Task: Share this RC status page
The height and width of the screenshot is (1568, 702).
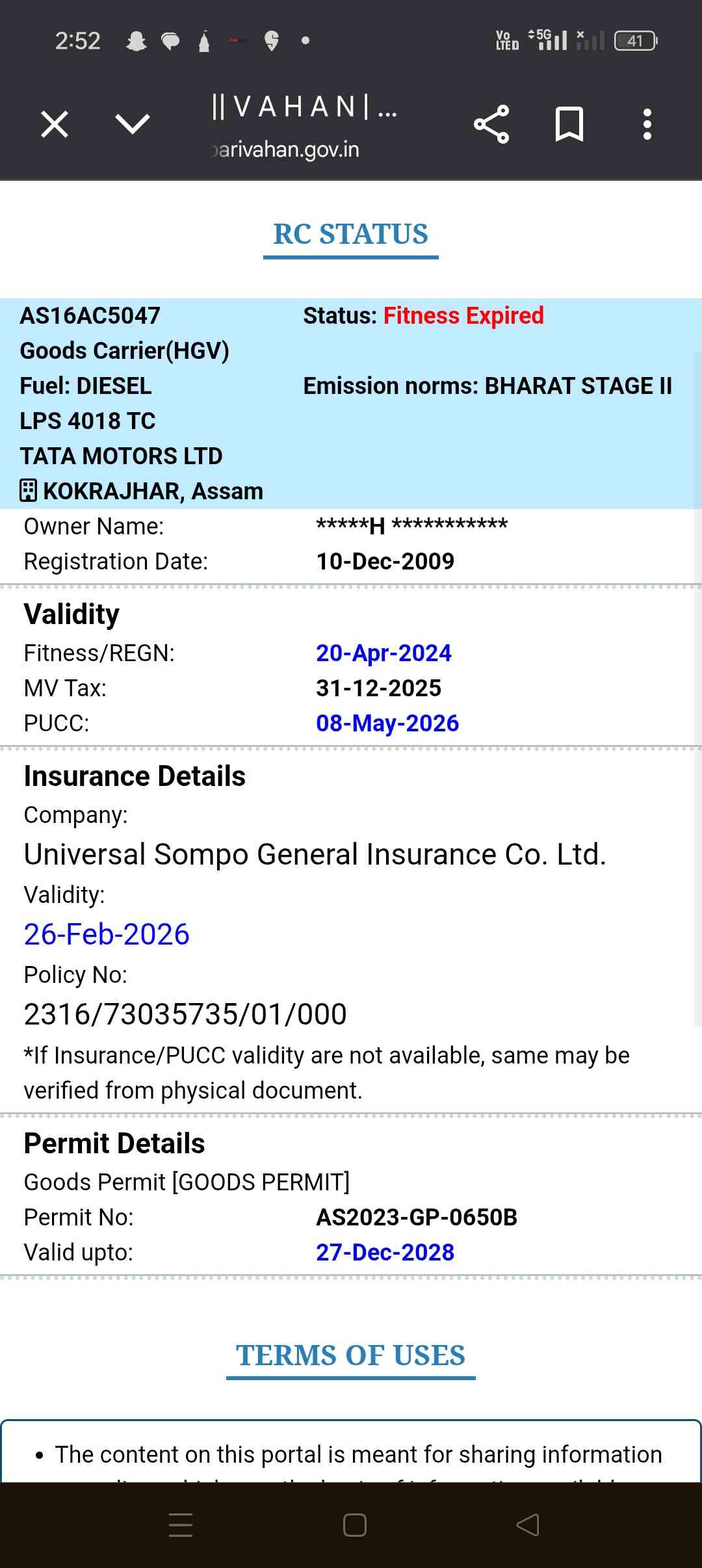Action: (491, 124)
